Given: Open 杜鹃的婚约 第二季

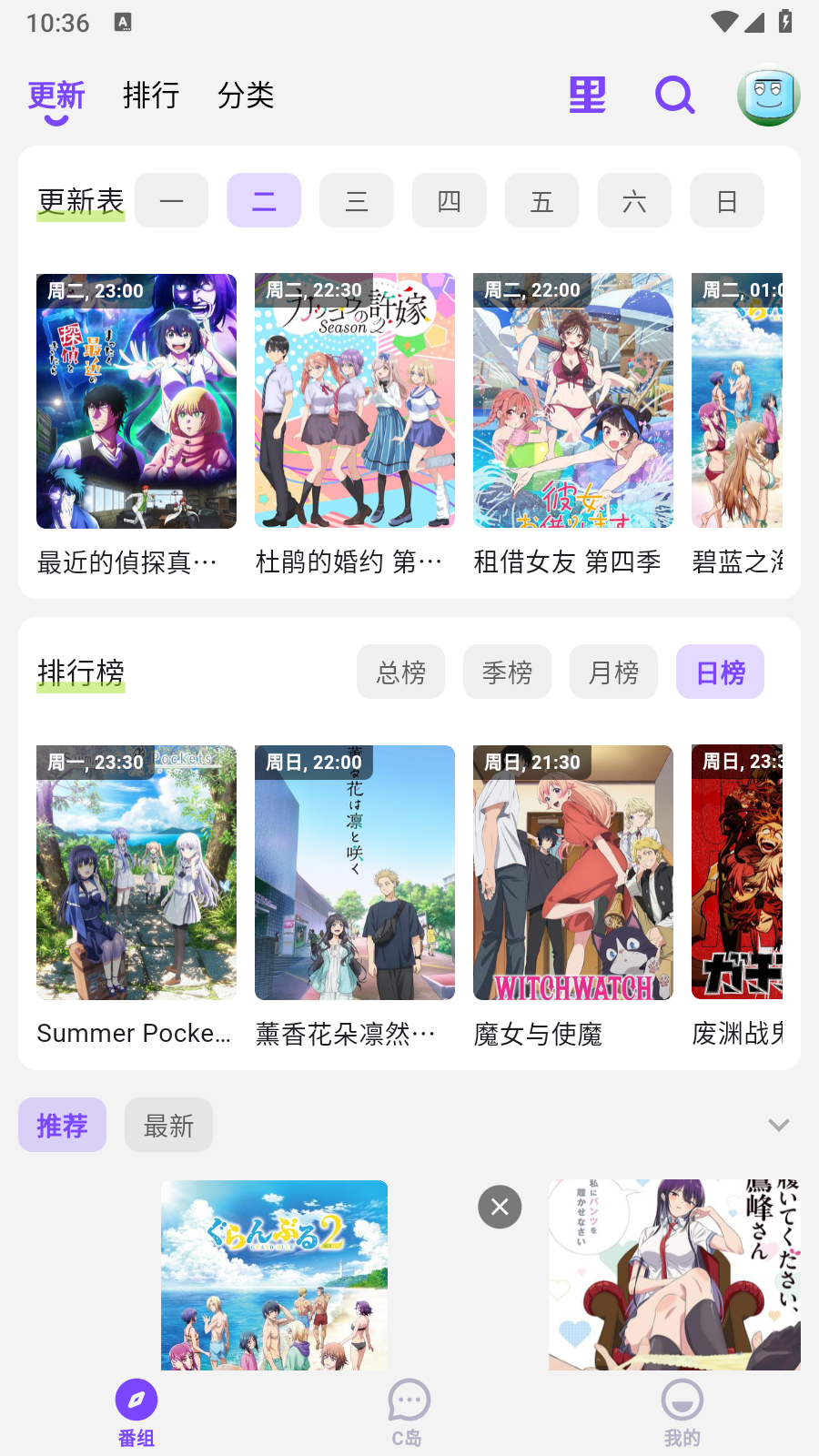Looking at the screenshot, I should pos(354,400).
